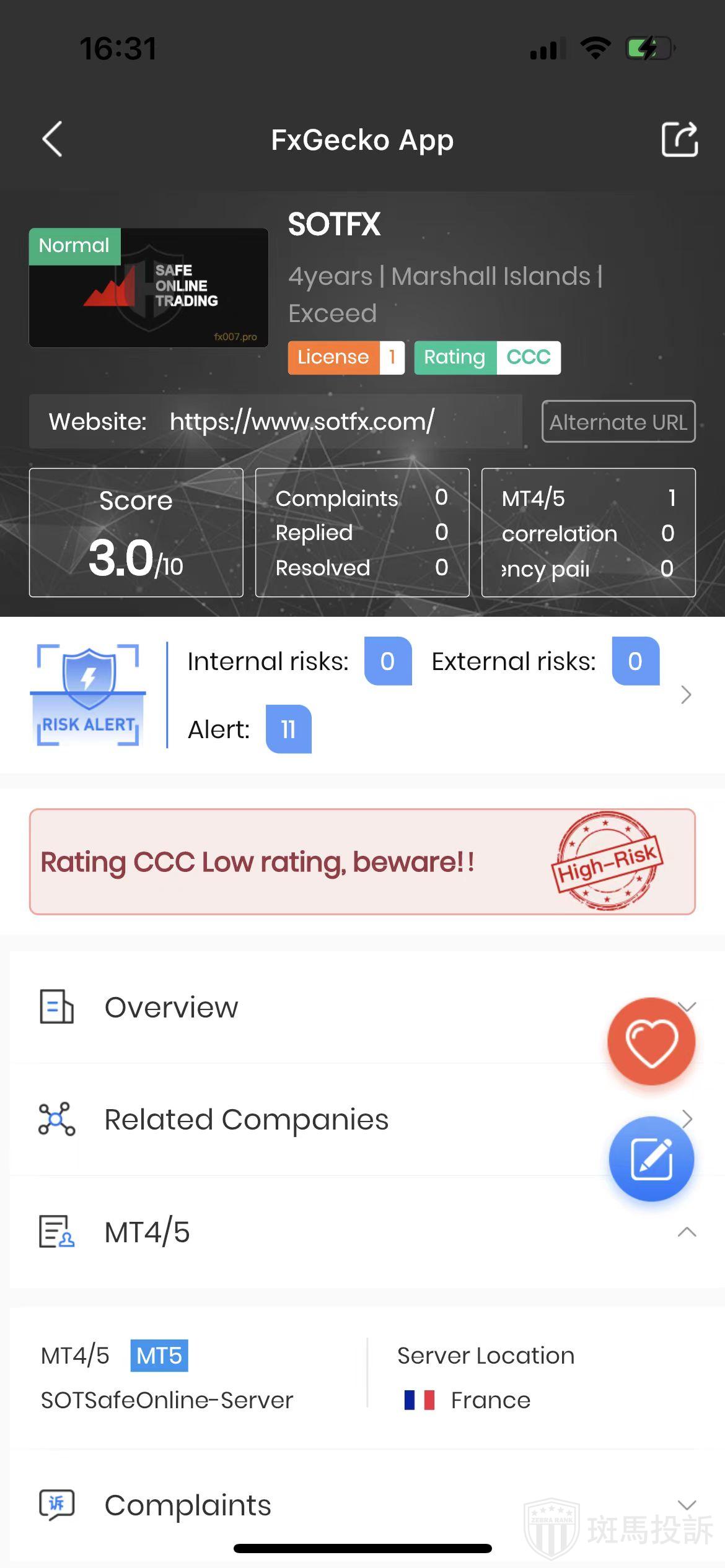Tap the Alternate URL button
Screen dimensions: 725x1568
click(x=618, y=422)
